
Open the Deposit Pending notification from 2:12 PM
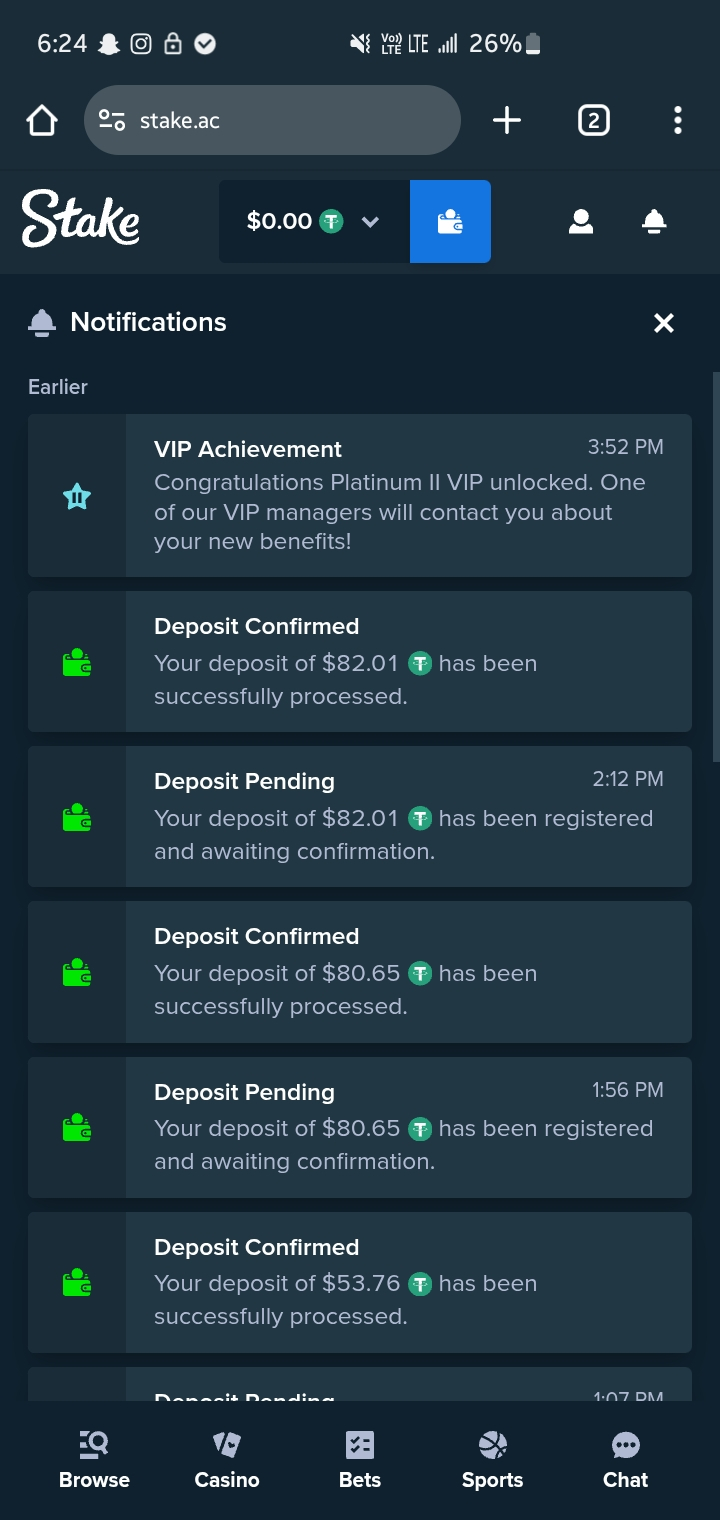[360, 816]
